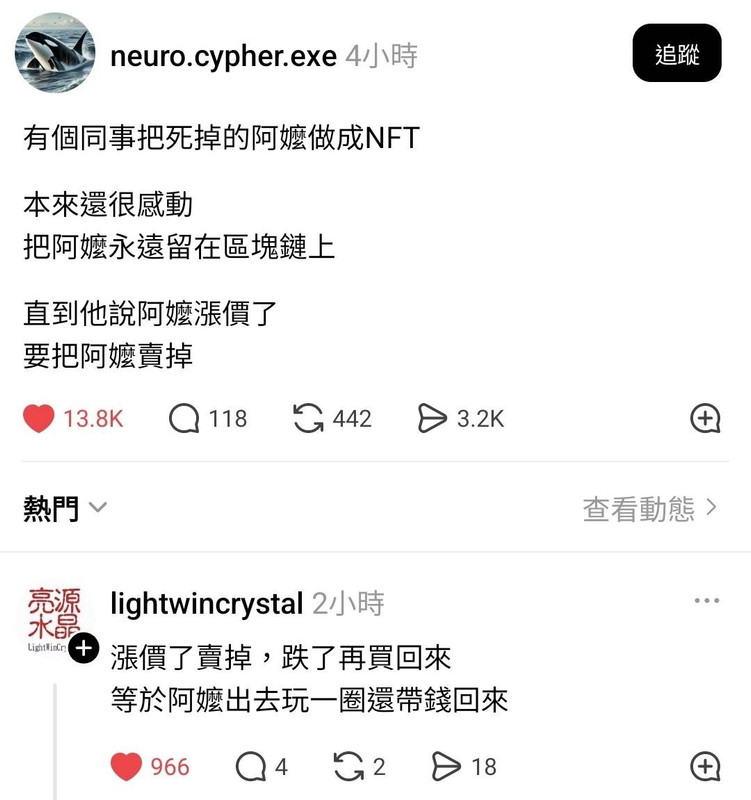Open lightwincrystal username profile
Viewport: 751px width, 800px height.
coord(206,603)
